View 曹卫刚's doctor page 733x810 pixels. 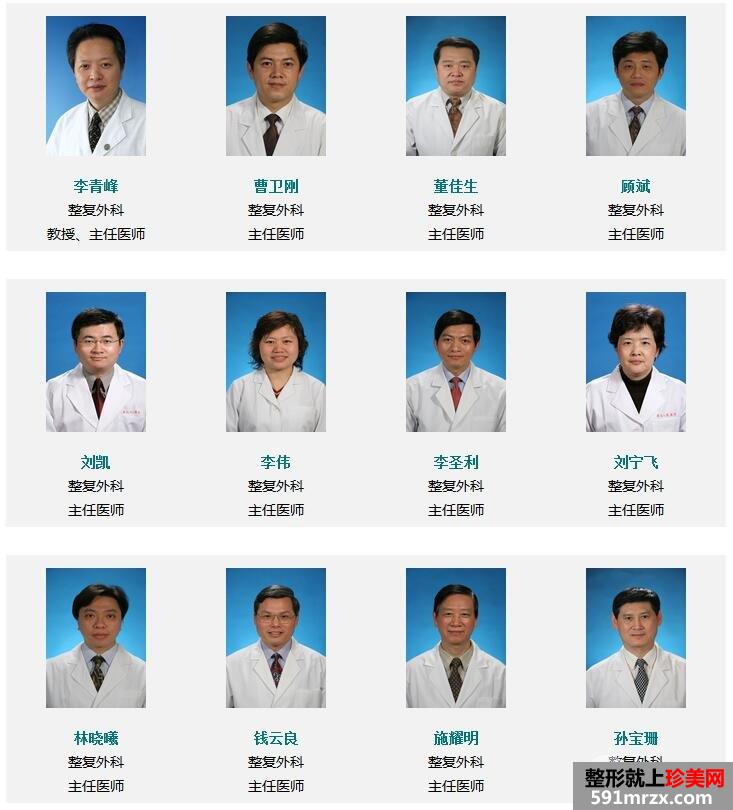point(276,186)
